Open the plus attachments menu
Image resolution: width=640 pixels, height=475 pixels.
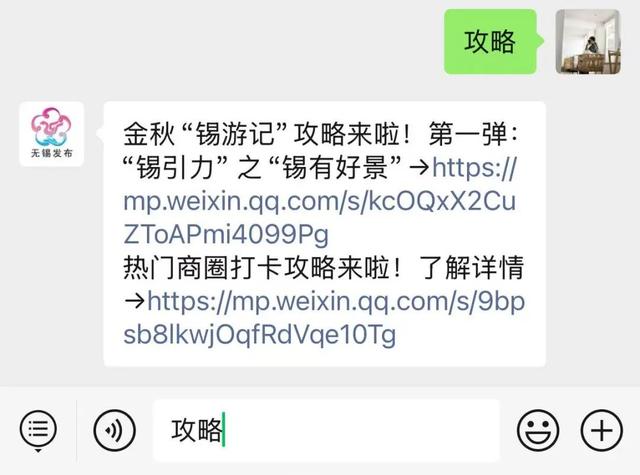(x=601, y=431)
